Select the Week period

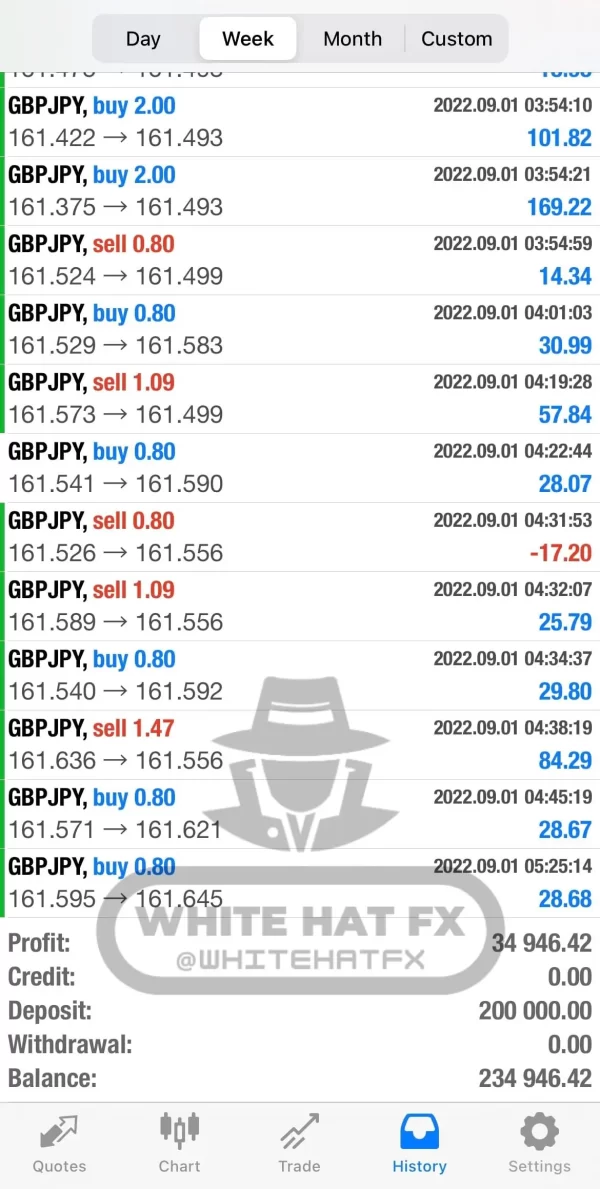click(x=248, y=39)
